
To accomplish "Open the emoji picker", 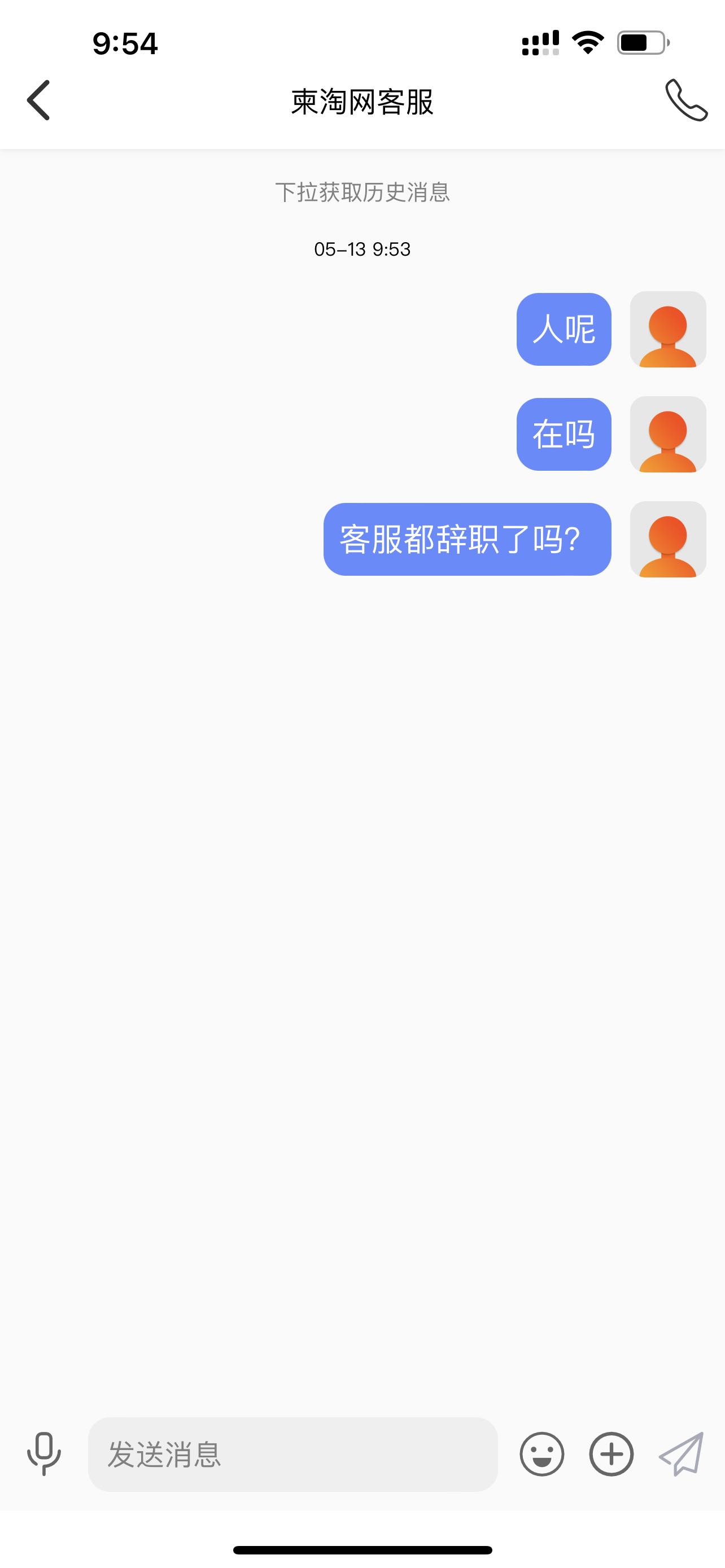I will click(x=541, y=1454).
